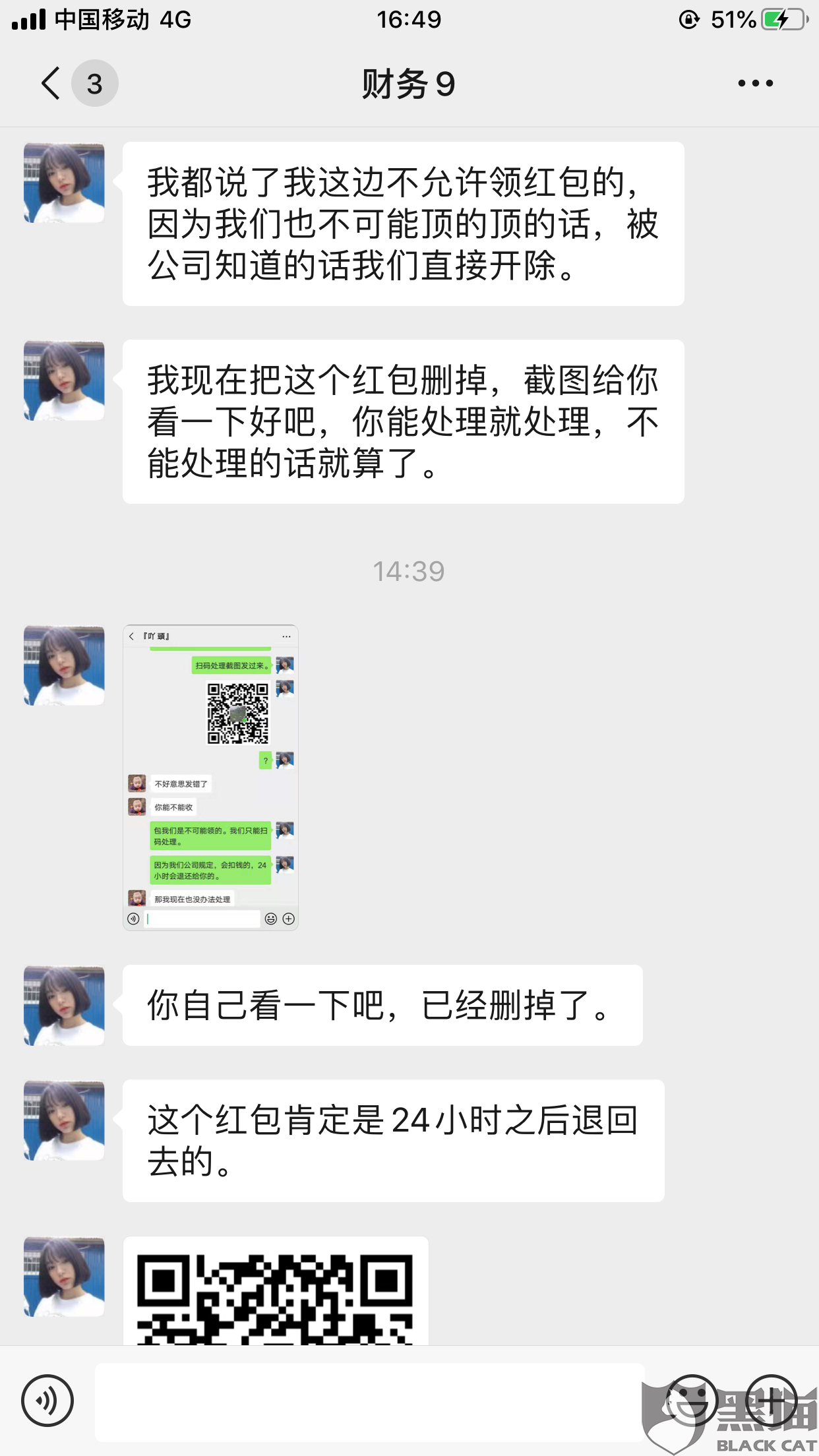Open sender's avatar beside the first message
This screenshot has width=819, height=1456.
pyautogui.click(x=64, y=183)
